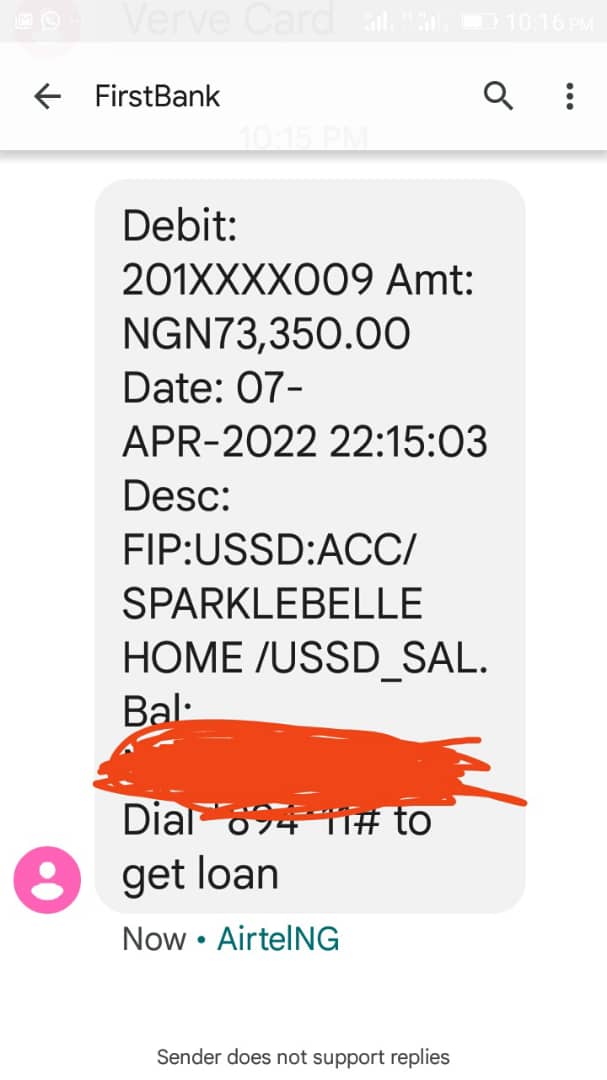Search within the FirstBank conversation
Viewport: 607px width, 1080px height.
[498, 96]
